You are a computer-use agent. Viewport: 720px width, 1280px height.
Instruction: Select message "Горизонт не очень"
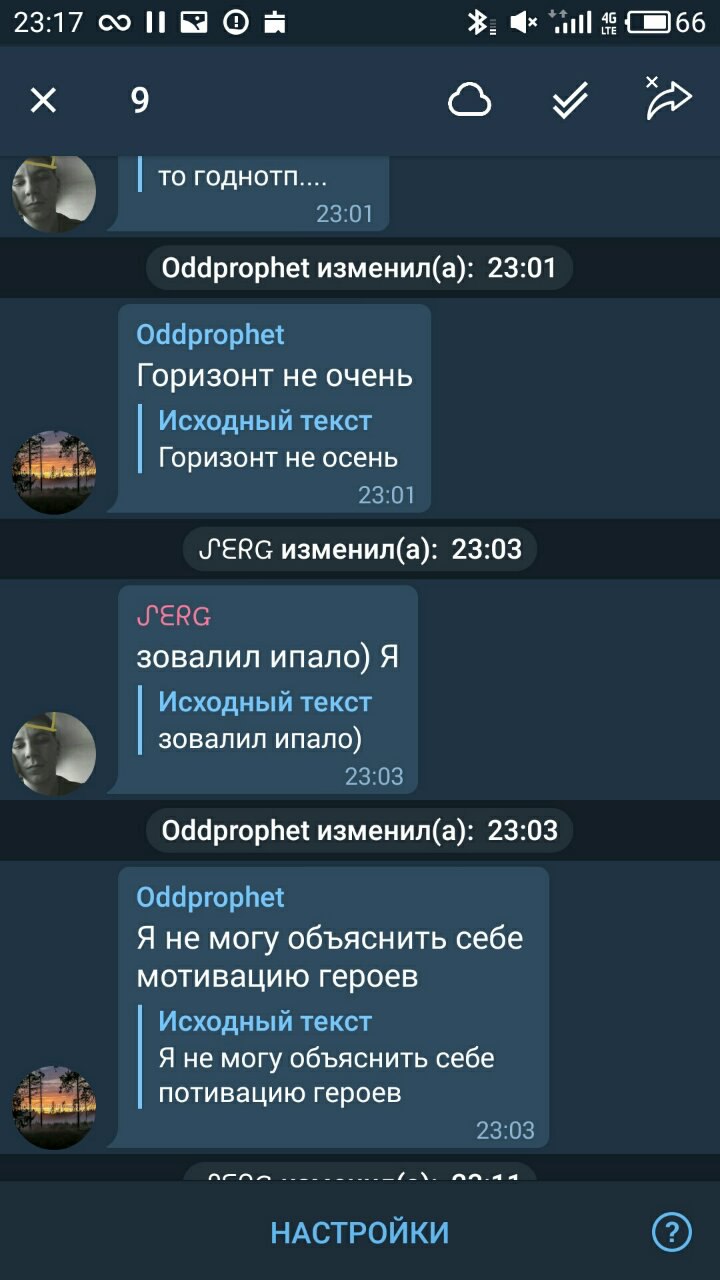pyautogui.click(x=274, y=377)
